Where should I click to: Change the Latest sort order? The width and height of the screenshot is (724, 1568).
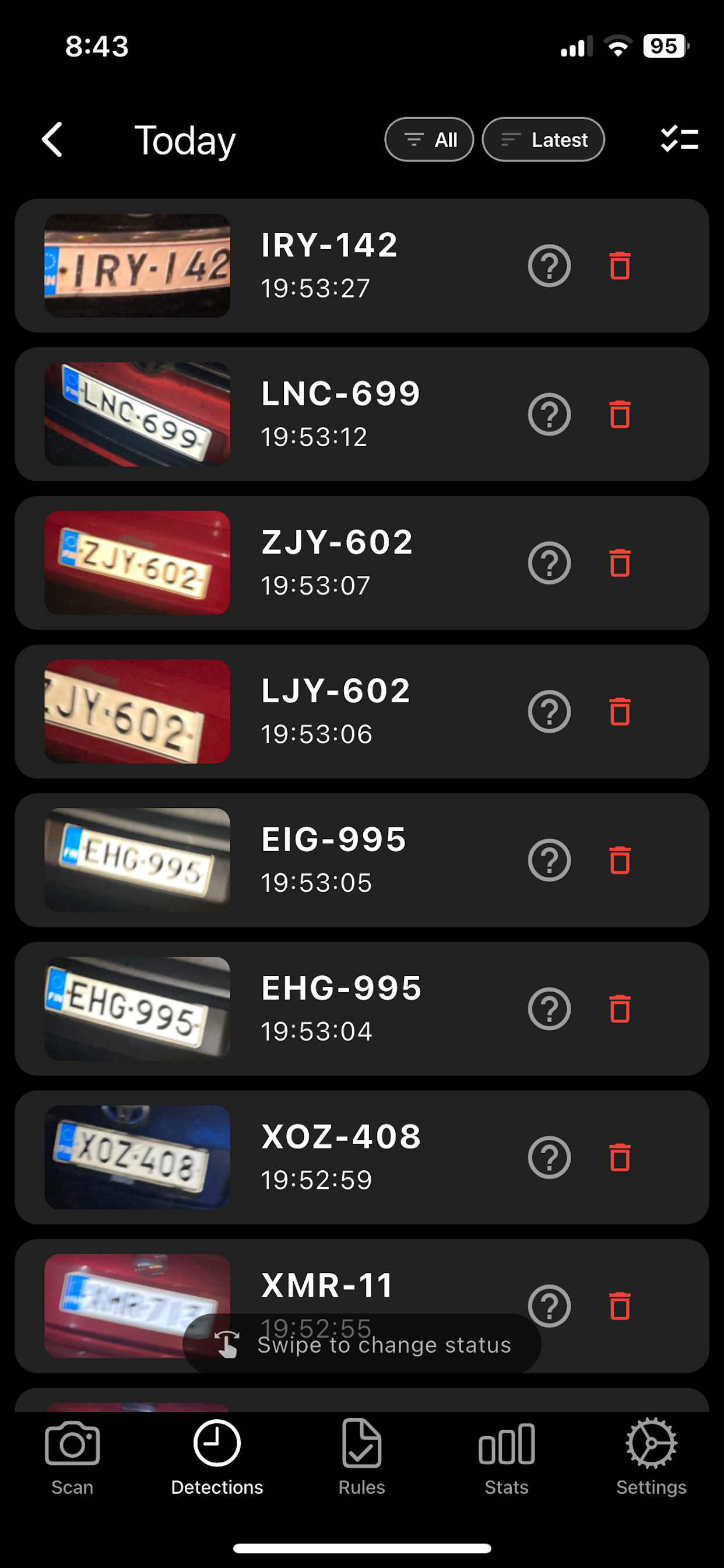coord(543,140)
